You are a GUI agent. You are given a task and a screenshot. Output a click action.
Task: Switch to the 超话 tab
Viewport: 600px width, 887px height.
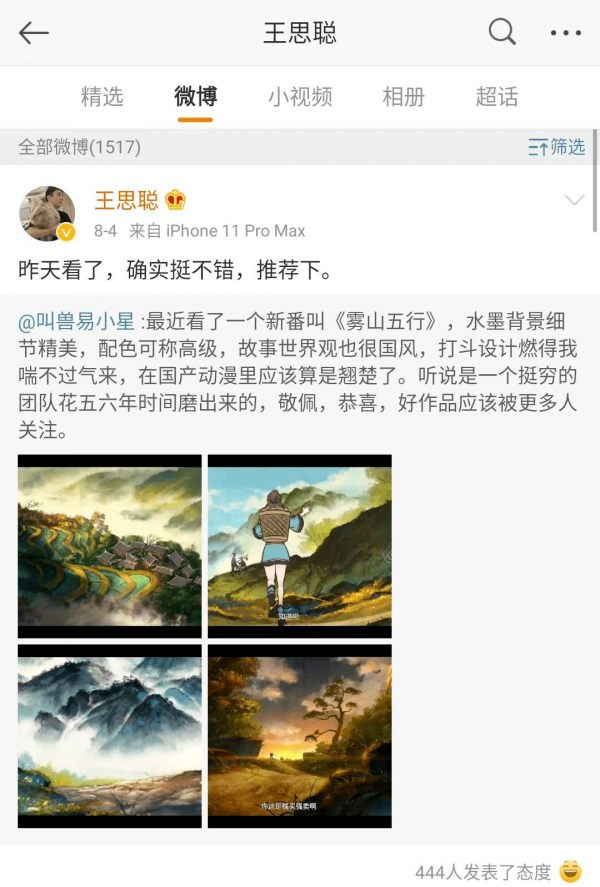click(x=497, y=97)
